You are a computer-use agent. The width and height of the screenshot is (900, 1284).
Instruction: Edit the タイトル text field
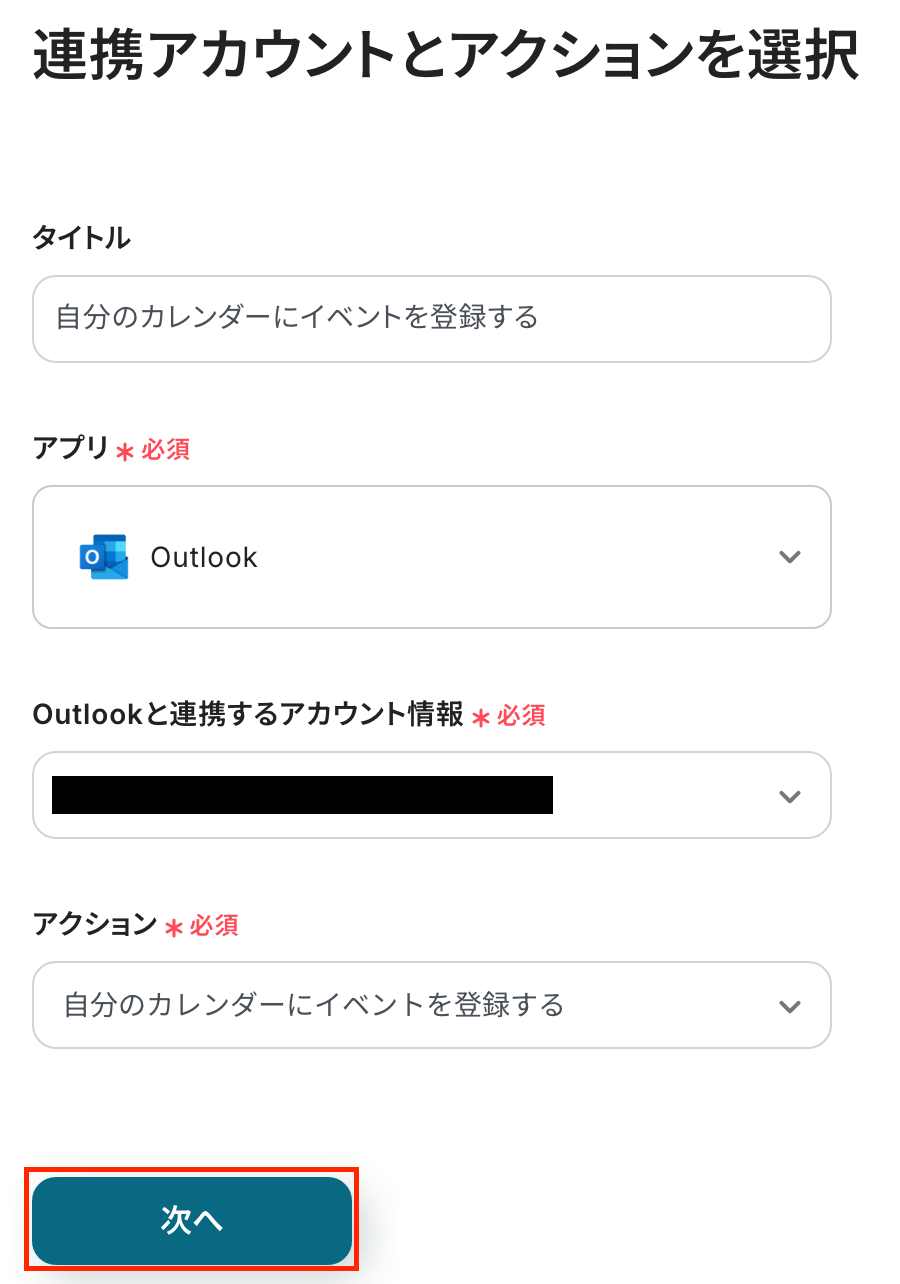[431, 319]
